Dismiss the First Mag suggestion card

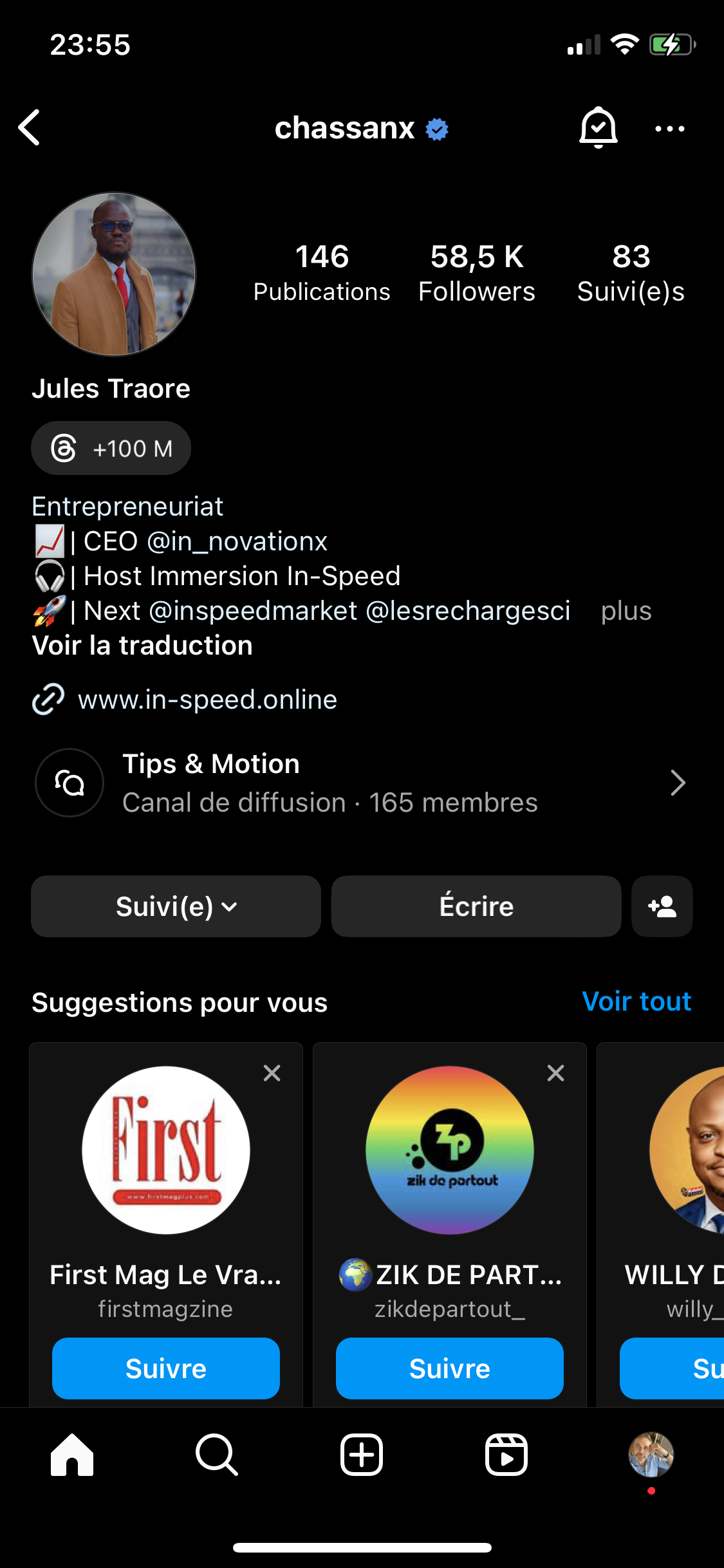pos(272,1073)
